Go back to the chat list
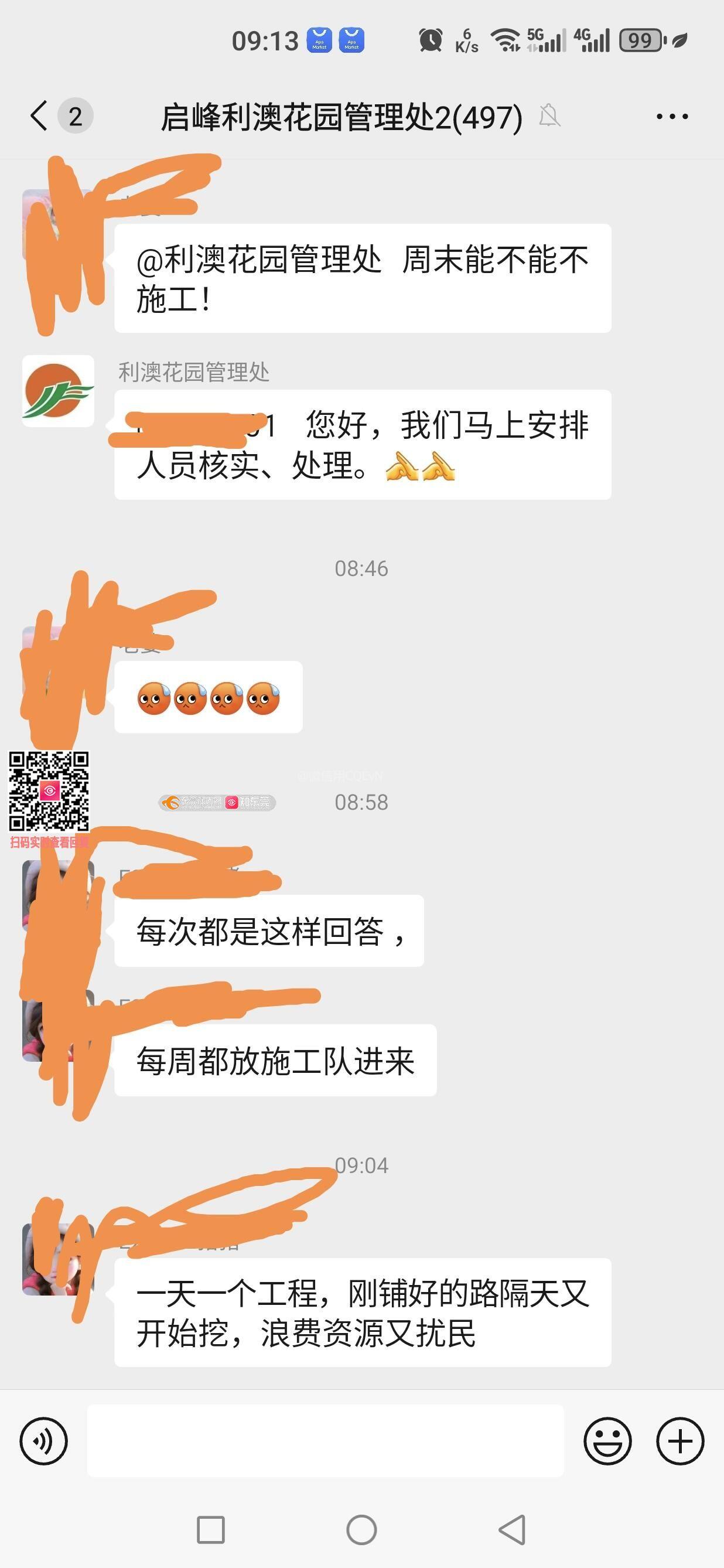This screenshot has width=724, height=1568. pyautogui.click(x=39, y=115)
